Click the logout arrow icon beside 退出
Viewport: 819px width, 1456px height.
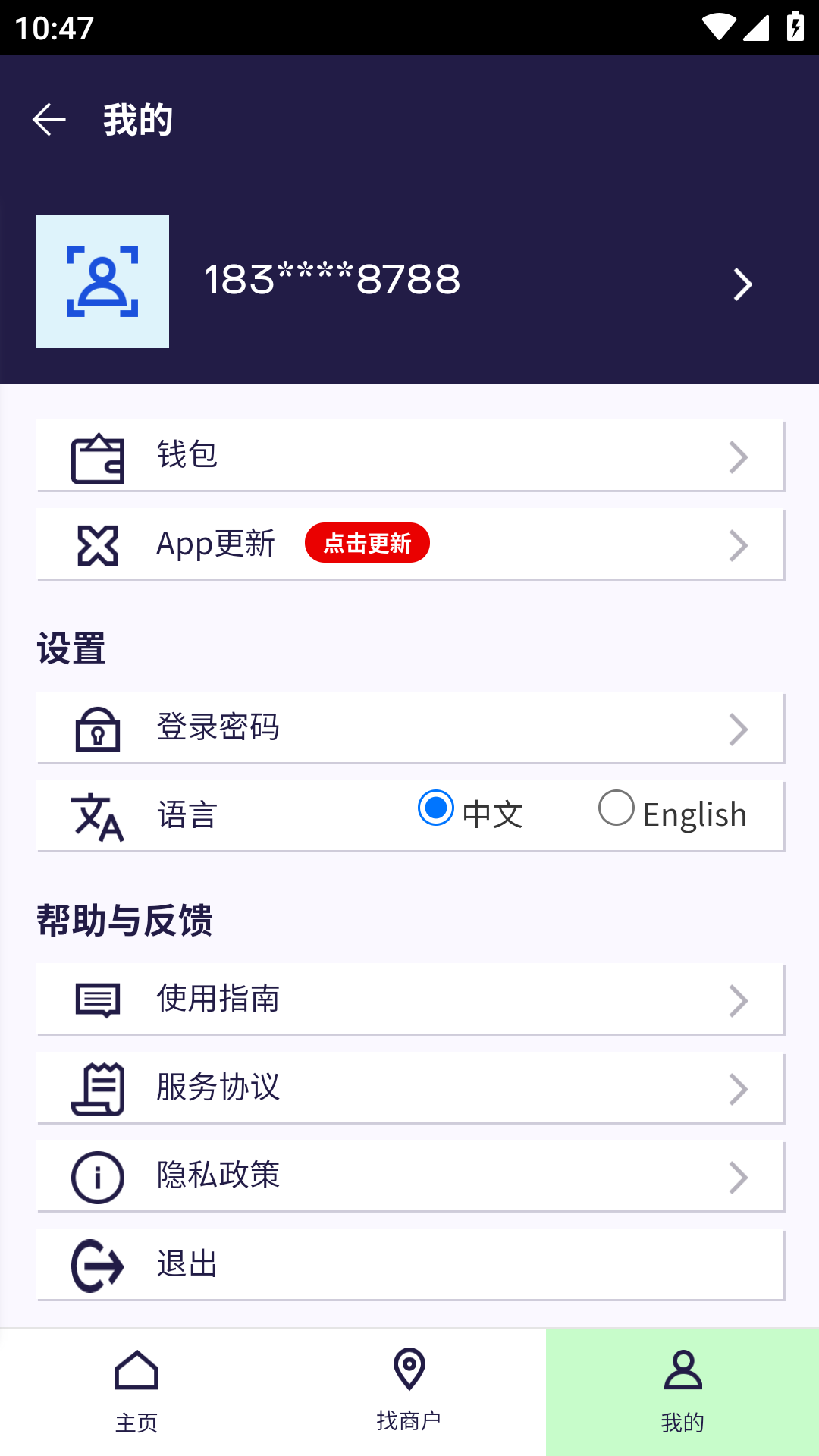[96, 1264]
